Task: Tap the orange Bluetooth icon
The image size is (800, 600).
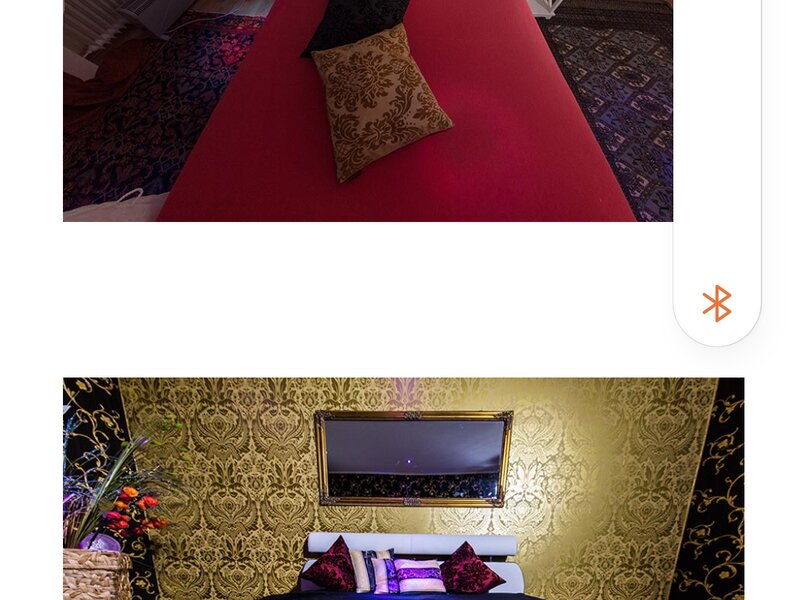Action: [x=717, y=303]
